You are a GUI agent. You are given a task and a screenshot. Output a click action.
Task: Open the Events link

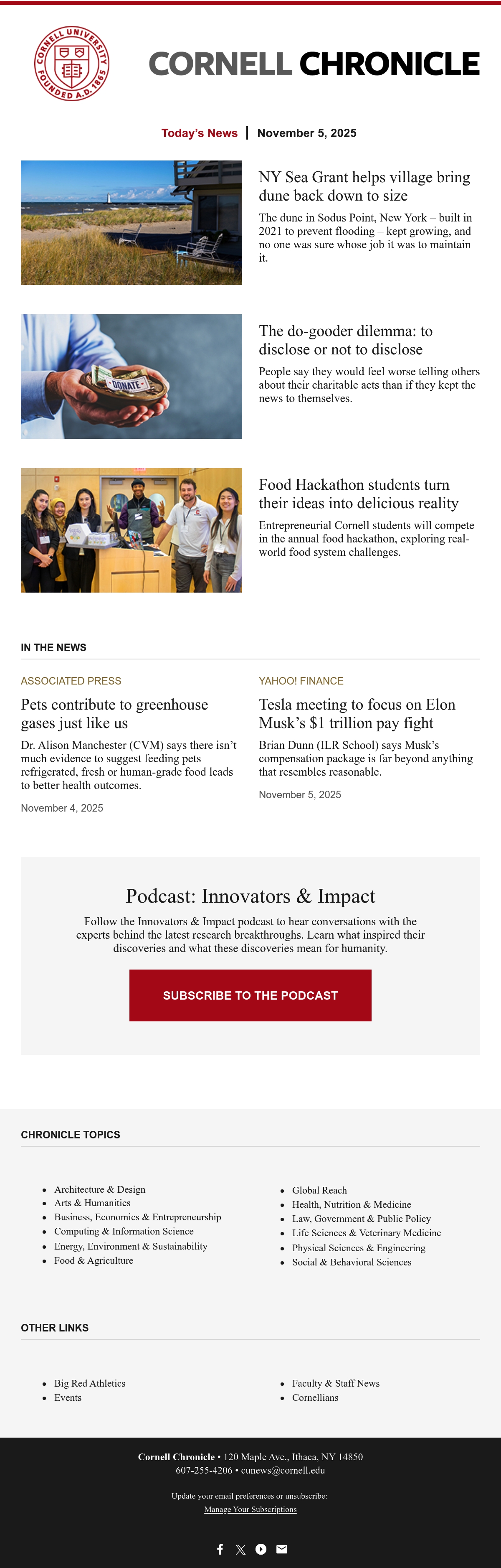68,1397
